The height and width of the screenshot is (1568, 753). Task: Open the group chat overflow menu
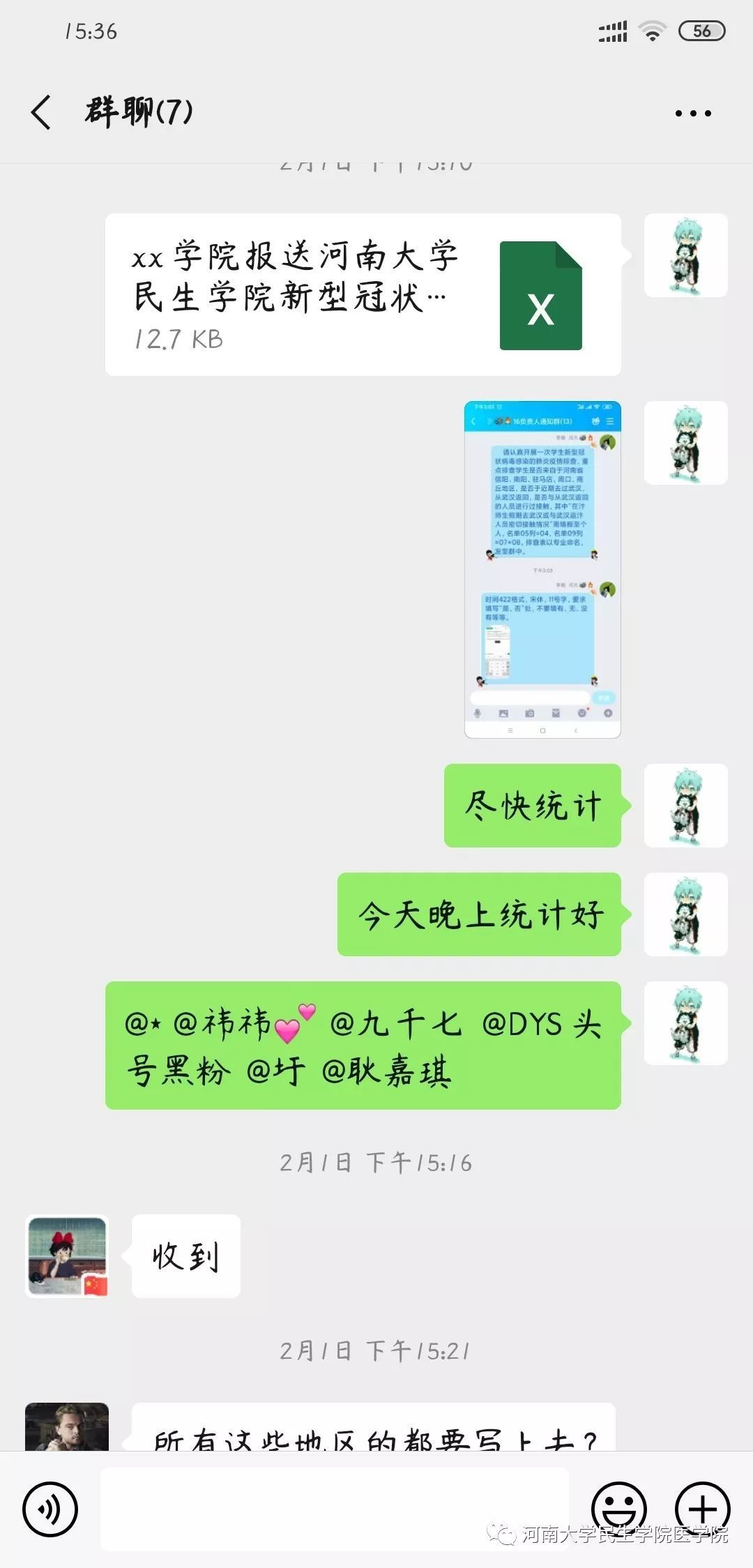coord(693,113)
